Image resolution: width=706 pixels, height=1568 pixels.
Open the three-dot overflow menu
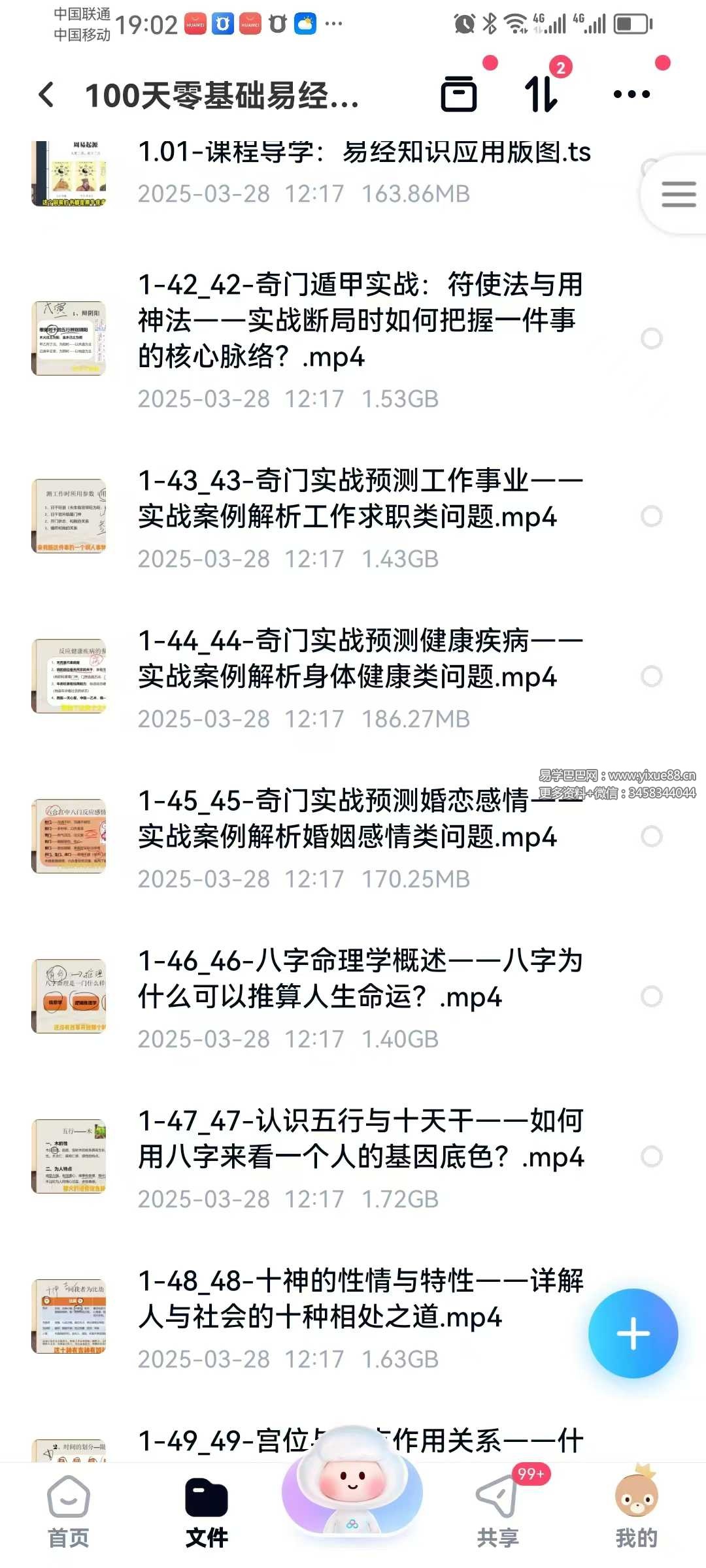point(631,94)
